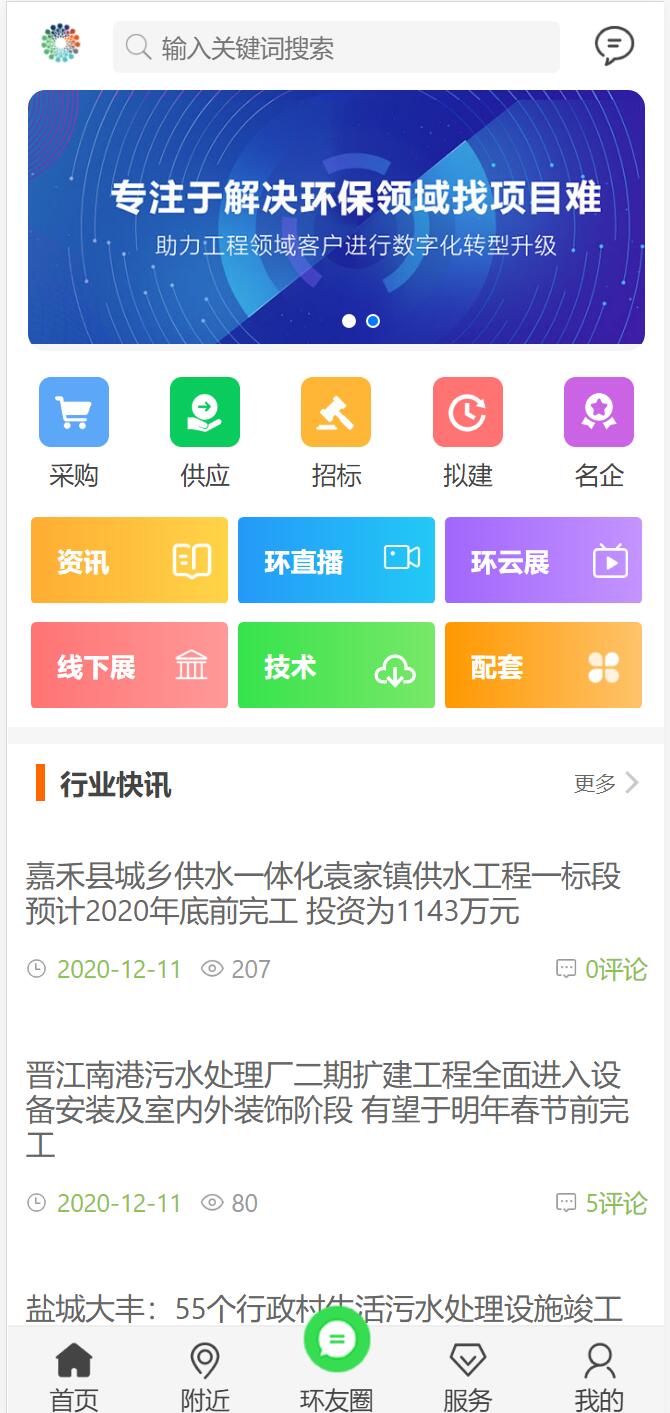This screenshot has height=1413, width=670.
Task: Open the 环直播 live stream tile
Action: point(336,560)
